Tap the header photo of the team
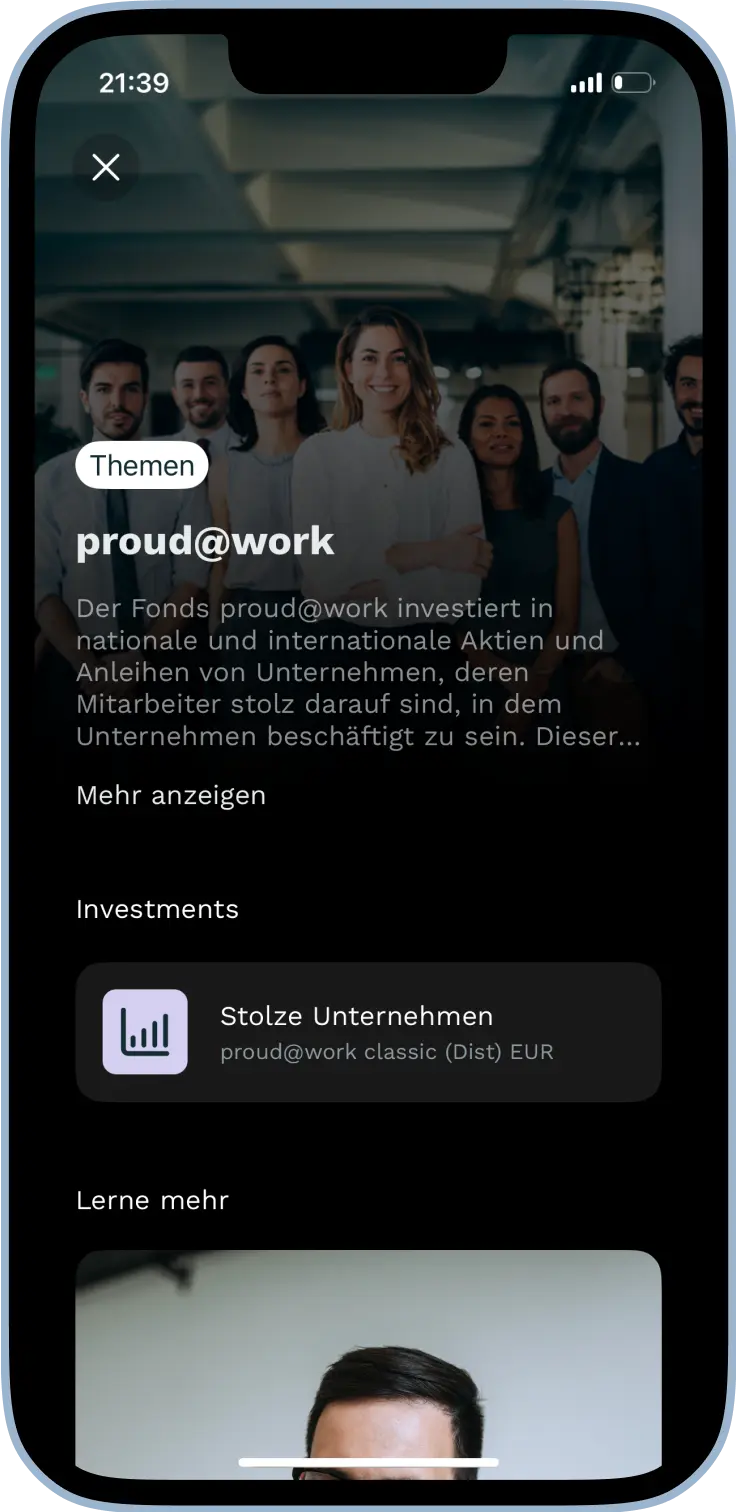736x1512 pixels. 368,280
